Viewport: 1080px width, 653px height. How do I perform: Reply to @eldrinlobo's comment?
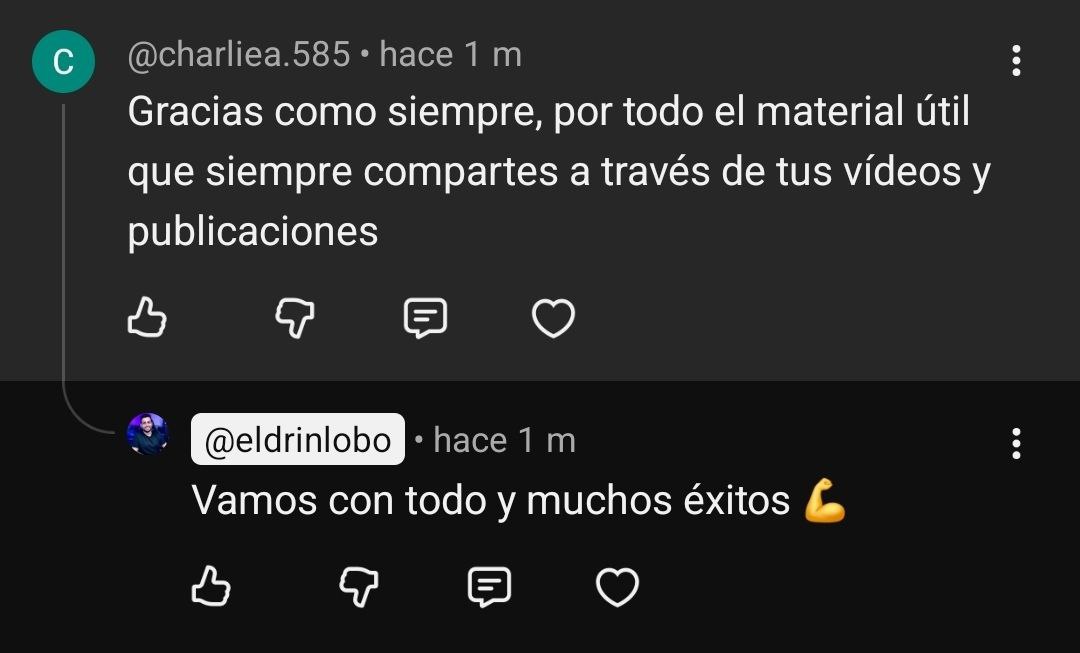pos(489,587)
